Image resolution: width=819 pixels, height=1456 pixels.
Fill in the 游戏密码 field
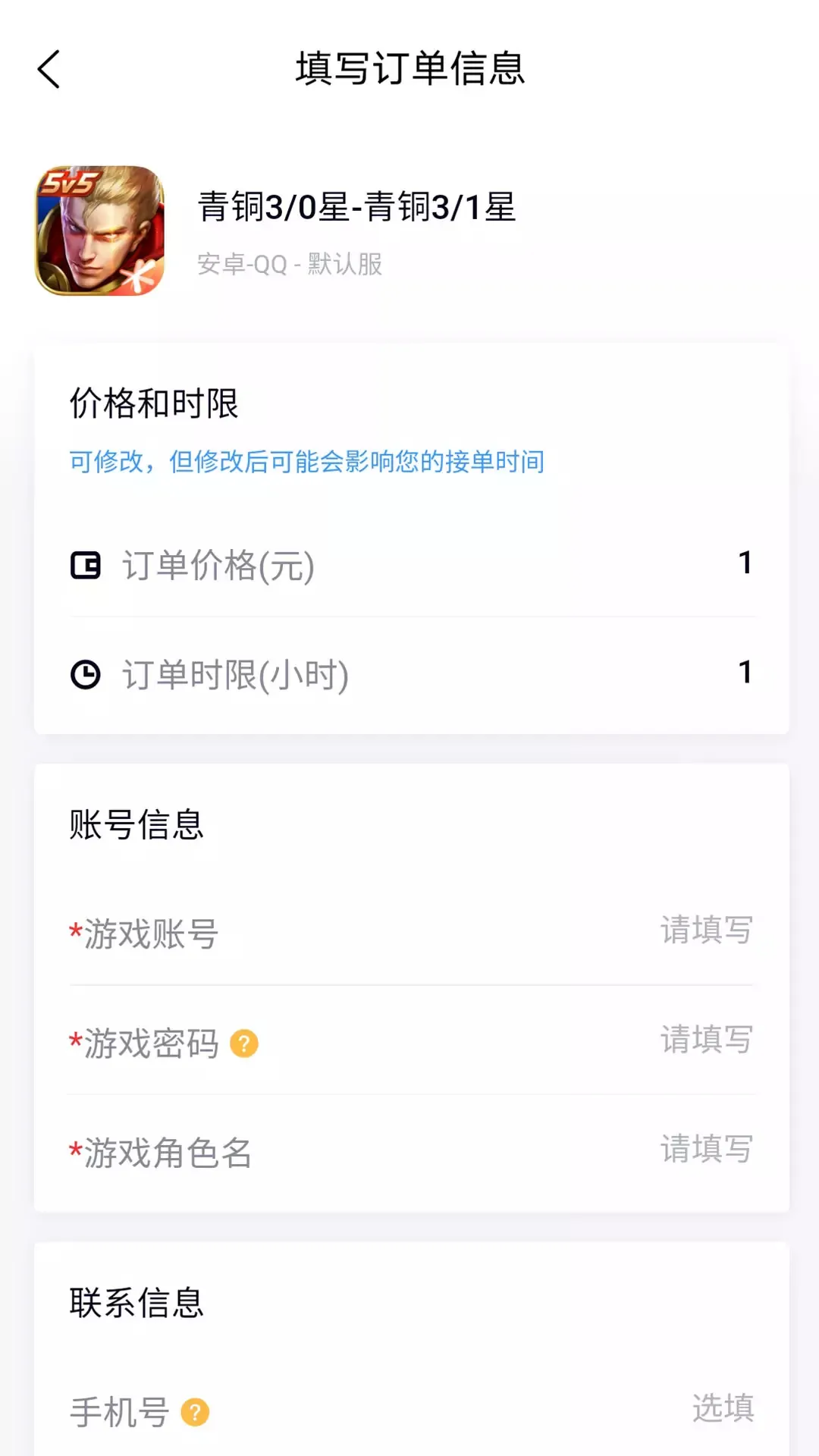707,1042
